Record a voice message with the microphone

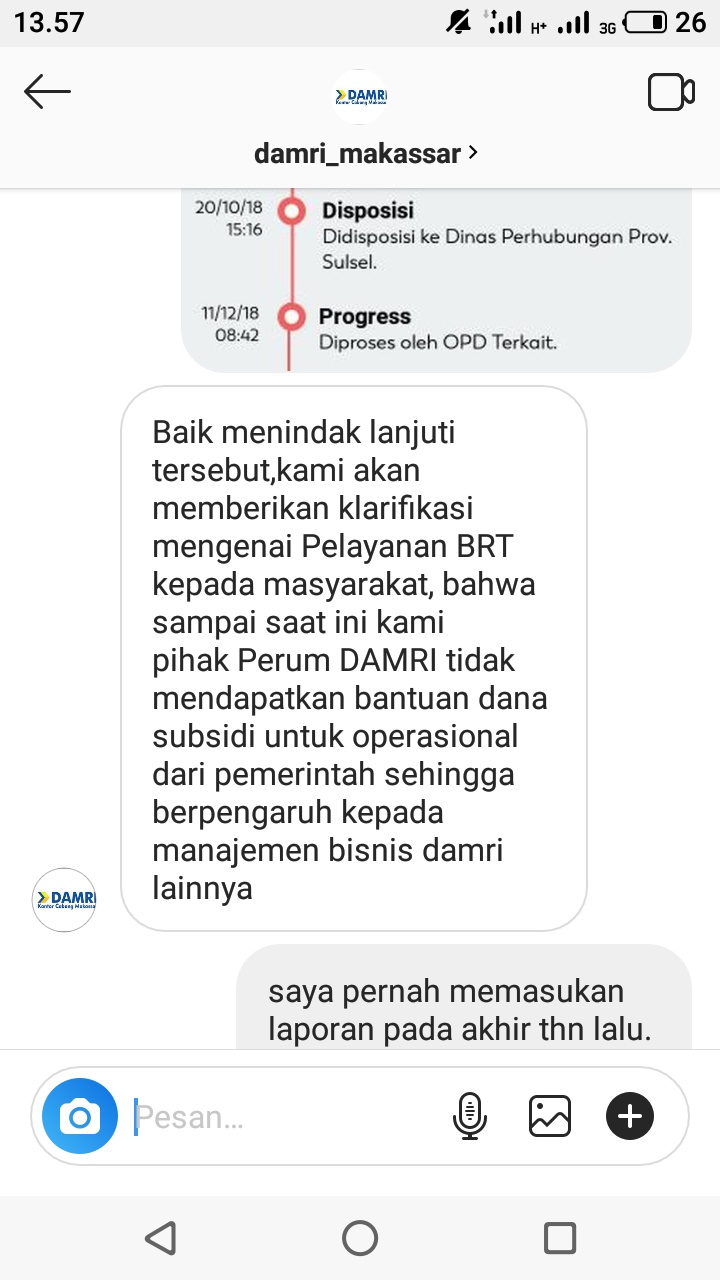pyautogui.click(x=470, y=1116)
